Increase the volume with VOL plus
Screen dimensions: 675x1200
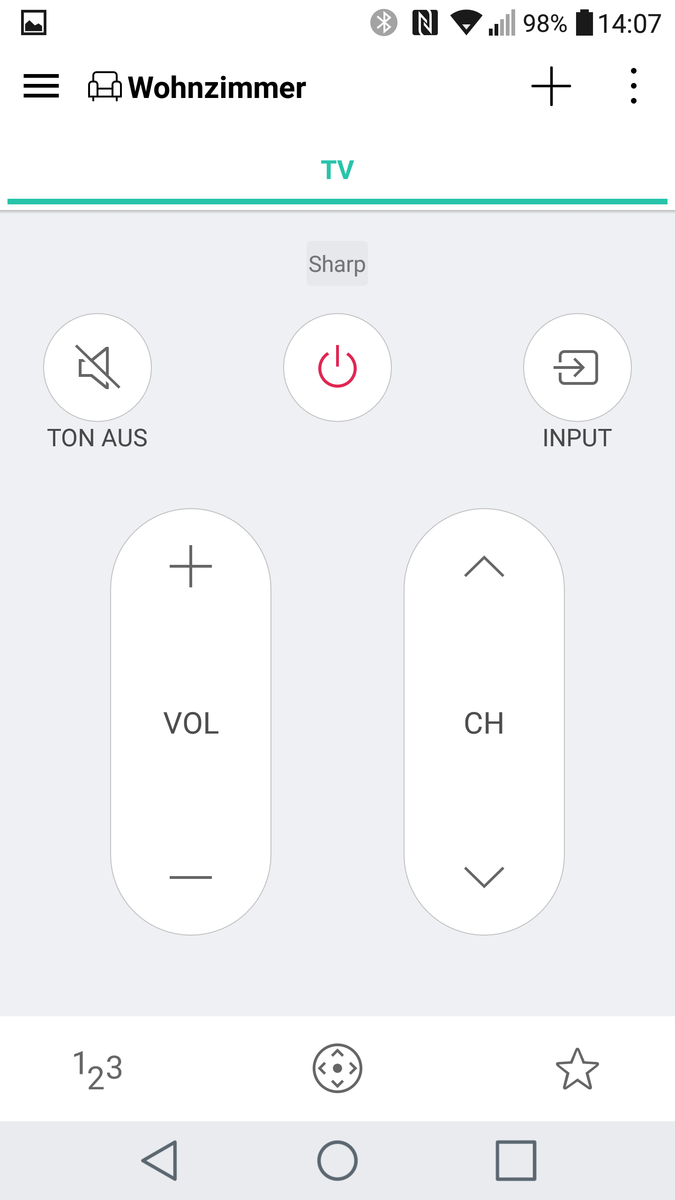(190, 568)
